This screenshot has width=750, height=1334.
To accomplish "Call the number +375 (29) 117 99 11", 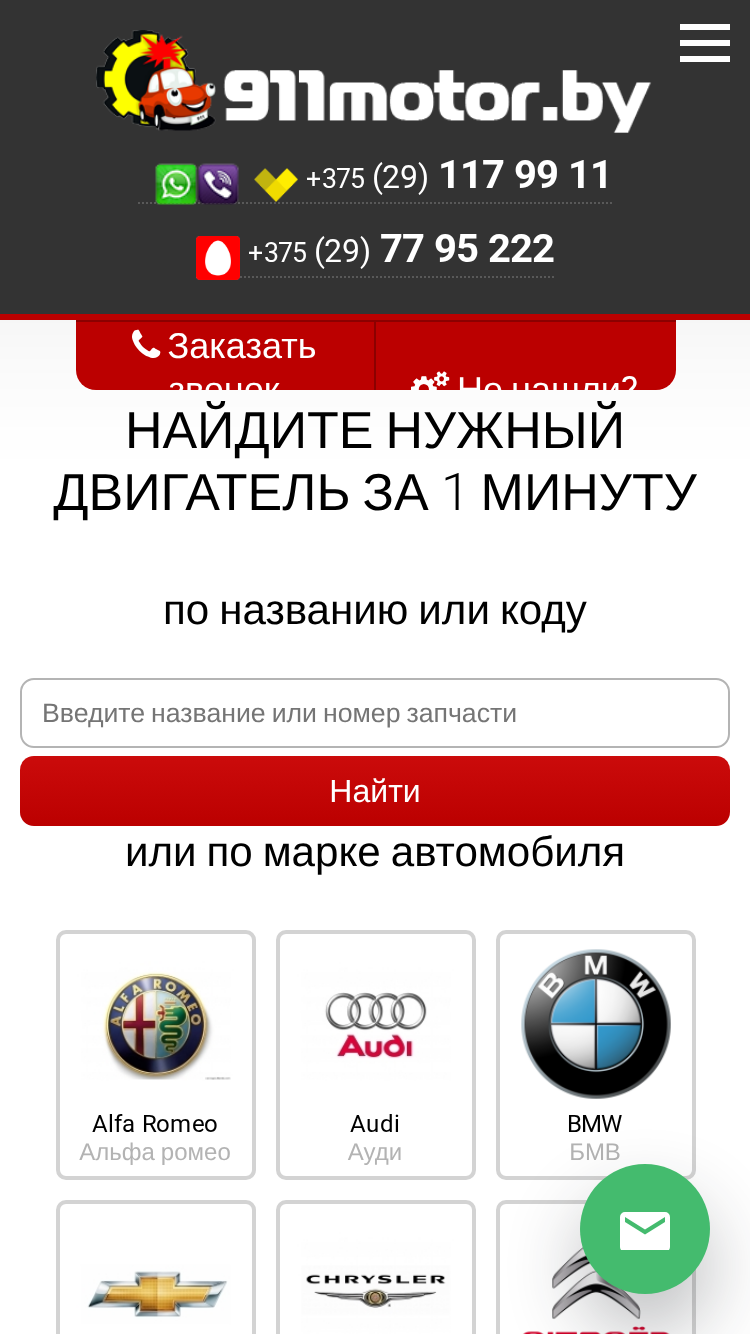I will [x=458, y=177].
